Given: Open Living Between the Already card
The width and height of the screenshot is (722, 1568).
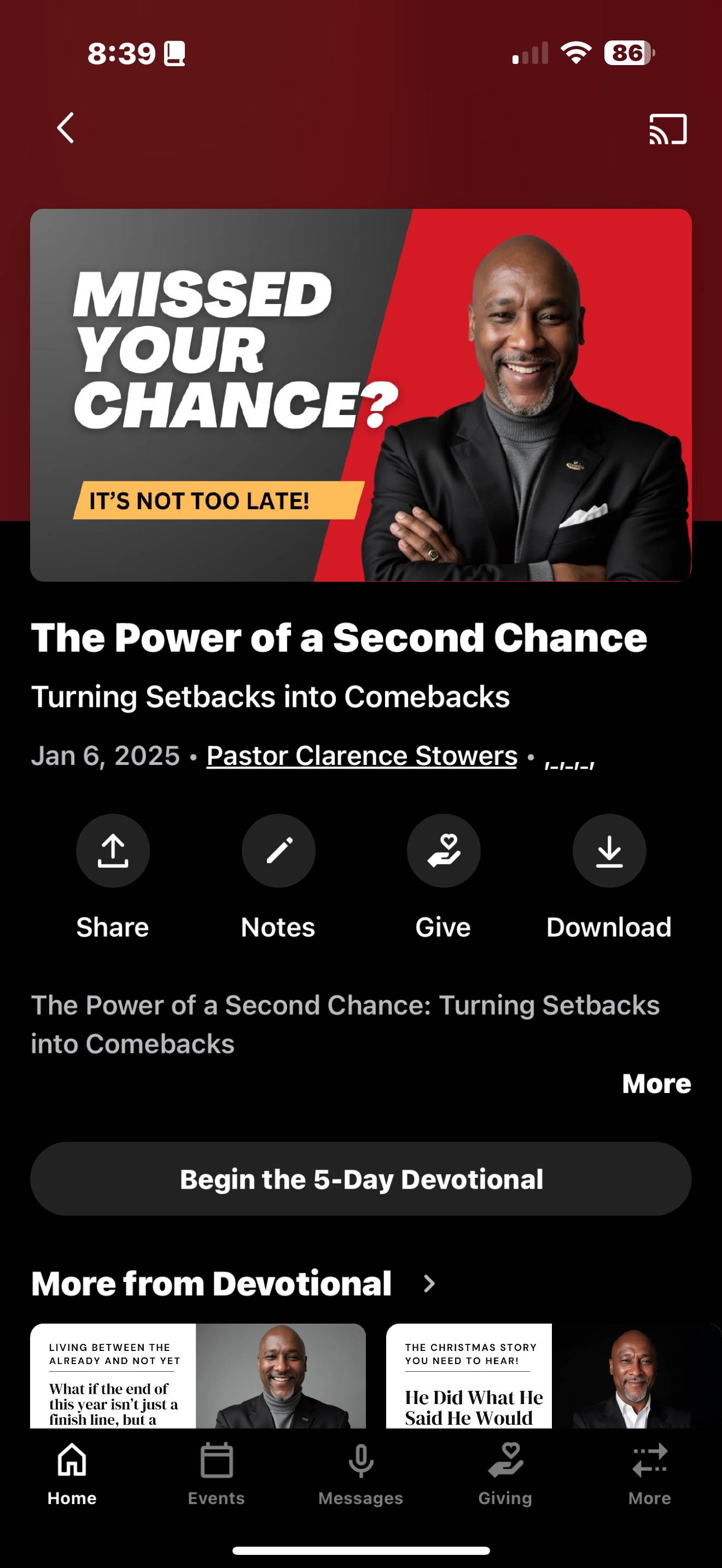Looking at the screenshot, I should [x=198, y=1376].
